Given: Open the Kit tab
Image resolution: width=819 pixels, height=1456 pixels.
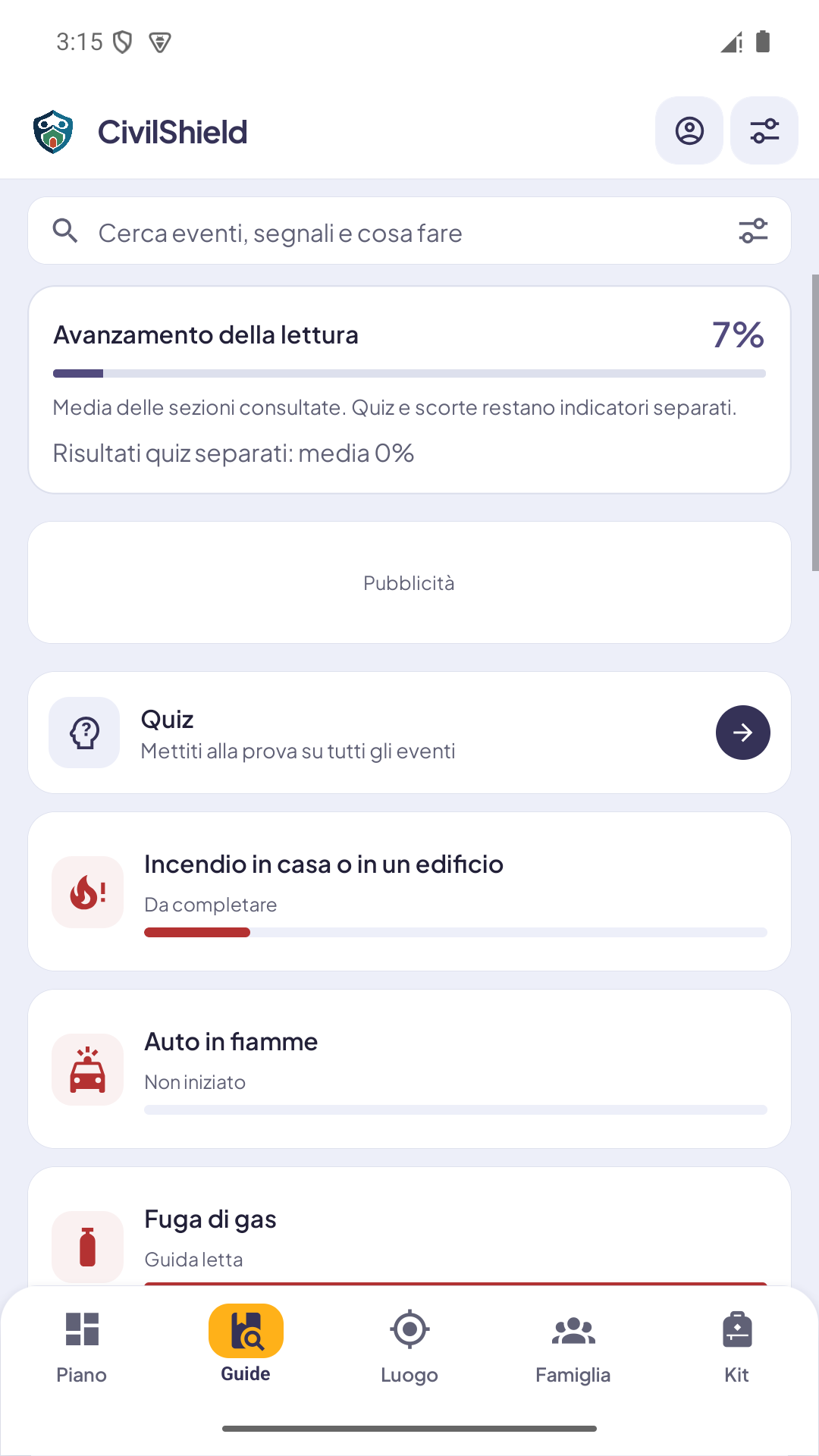Looking at the screenshot, I should click(x=737, y=1347).
